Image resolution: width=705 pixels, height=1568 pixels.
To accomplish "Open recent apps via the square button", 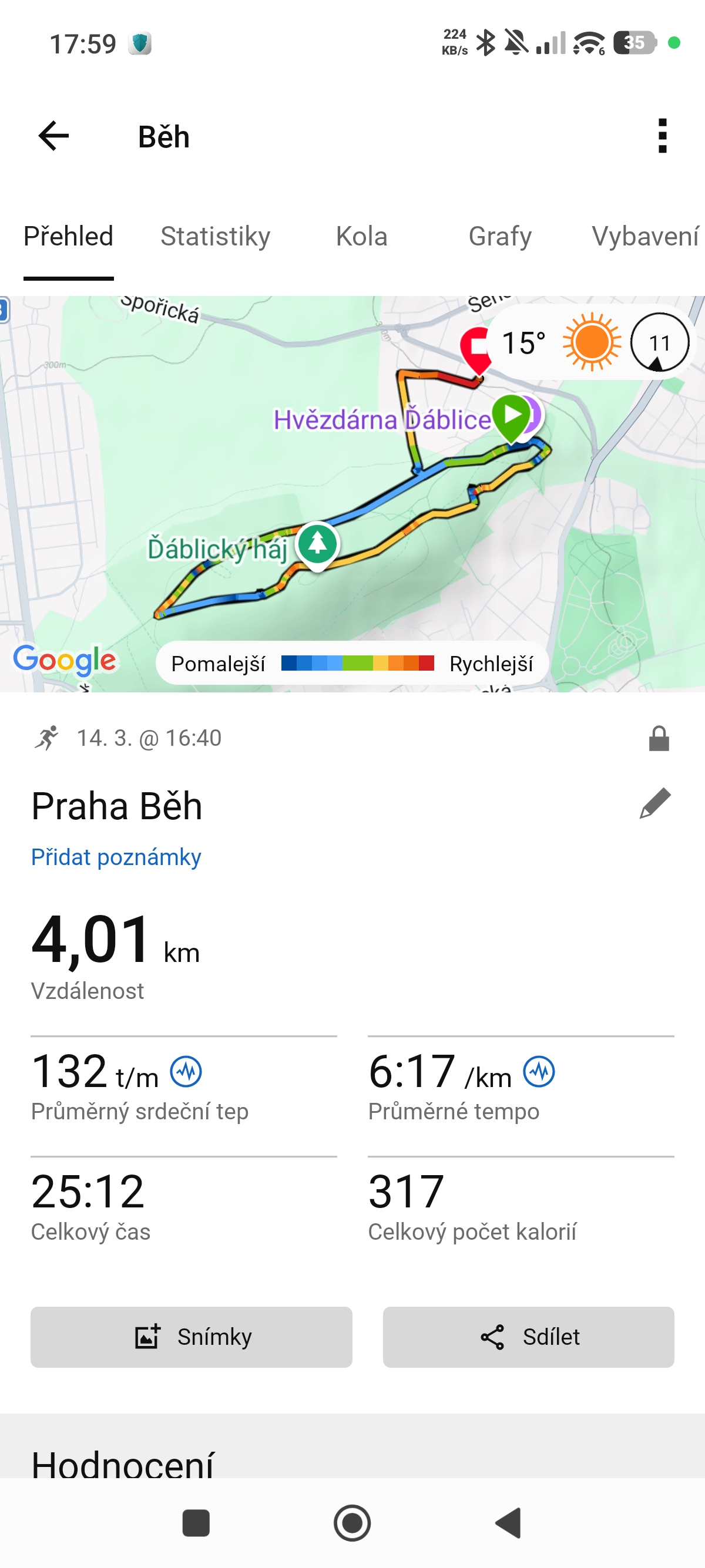I will [x=196, y=1523].
